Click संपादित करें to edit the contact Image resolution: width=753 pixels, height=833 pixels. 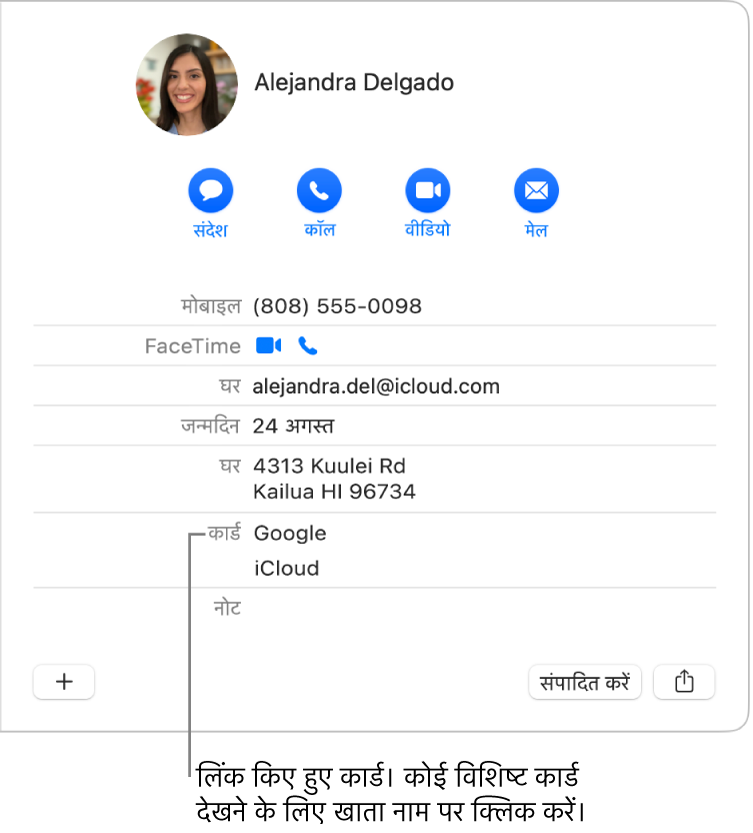click(x=585, y=682)
